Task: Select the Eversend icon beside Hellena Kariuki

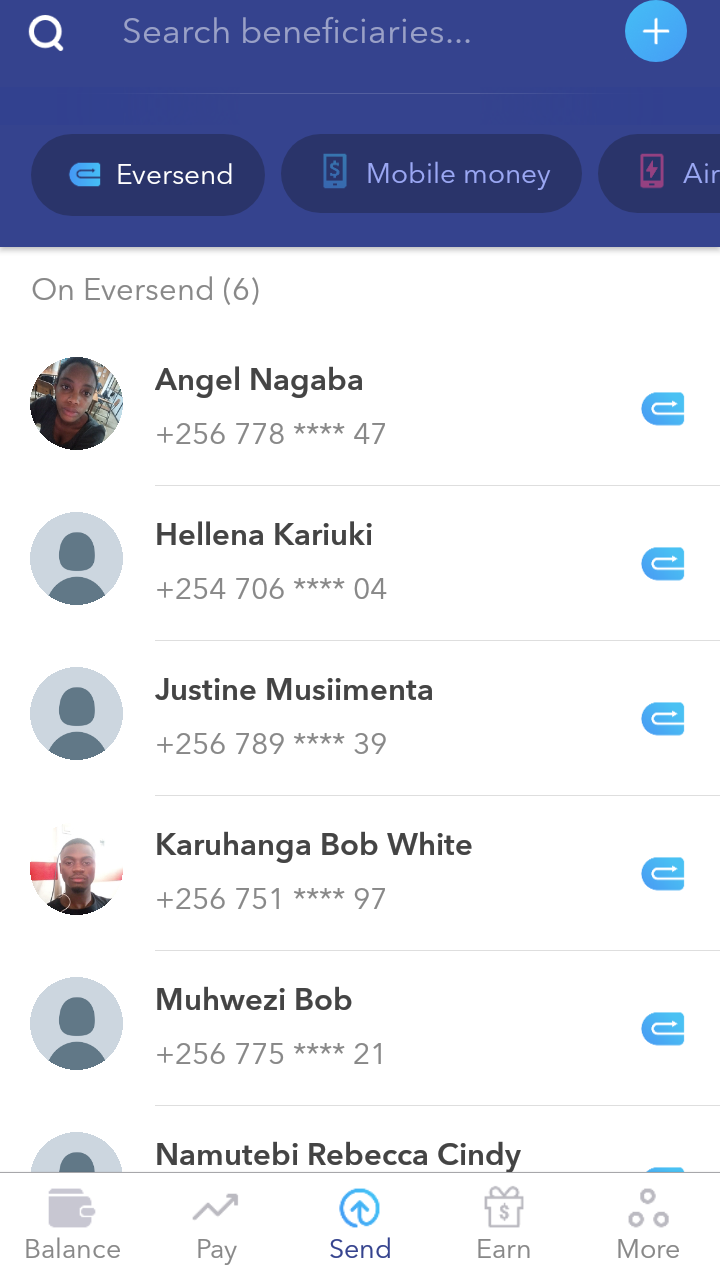Action: click(662, 563)
